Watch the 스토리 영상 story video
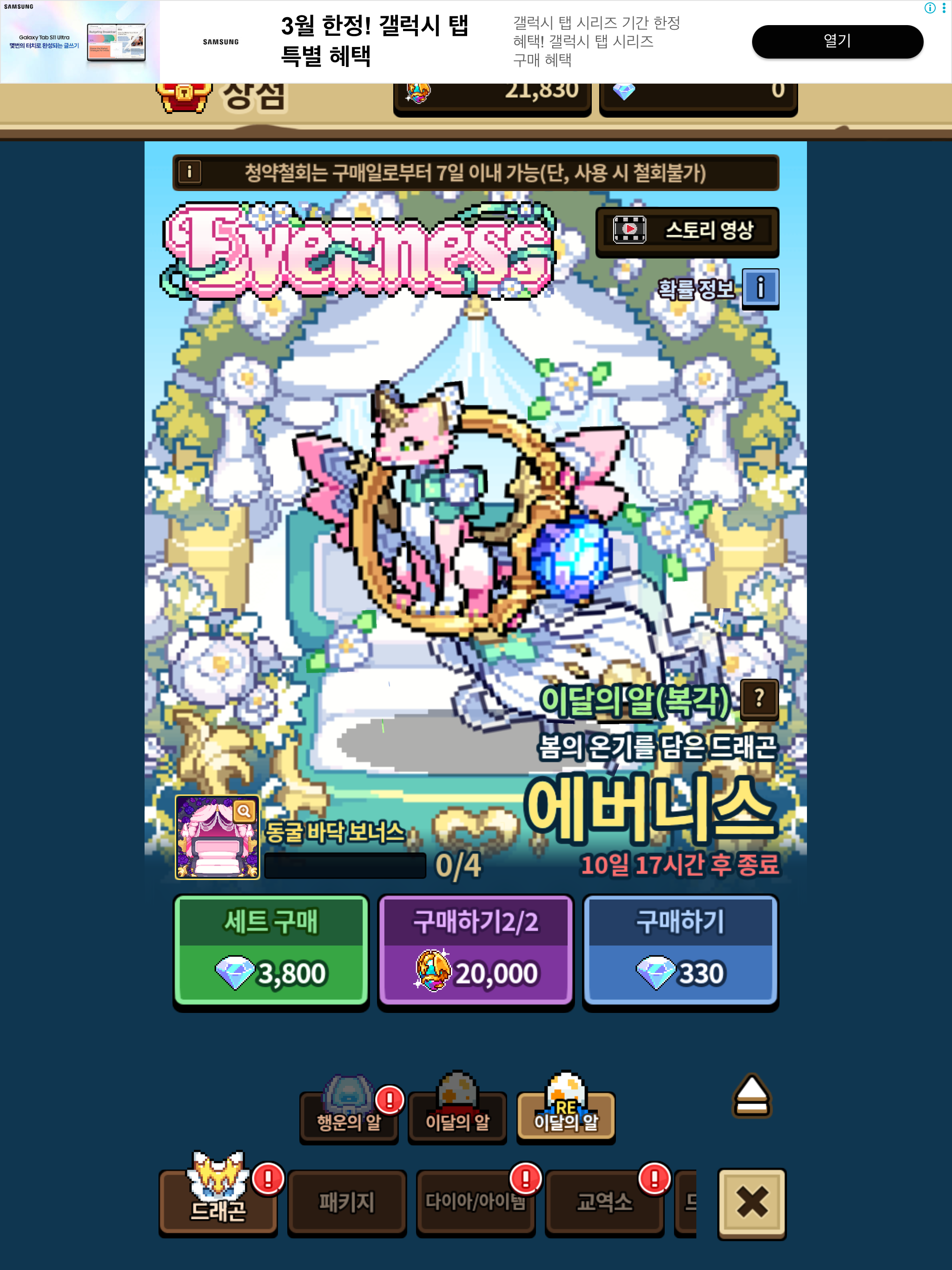 click(687, 232)
